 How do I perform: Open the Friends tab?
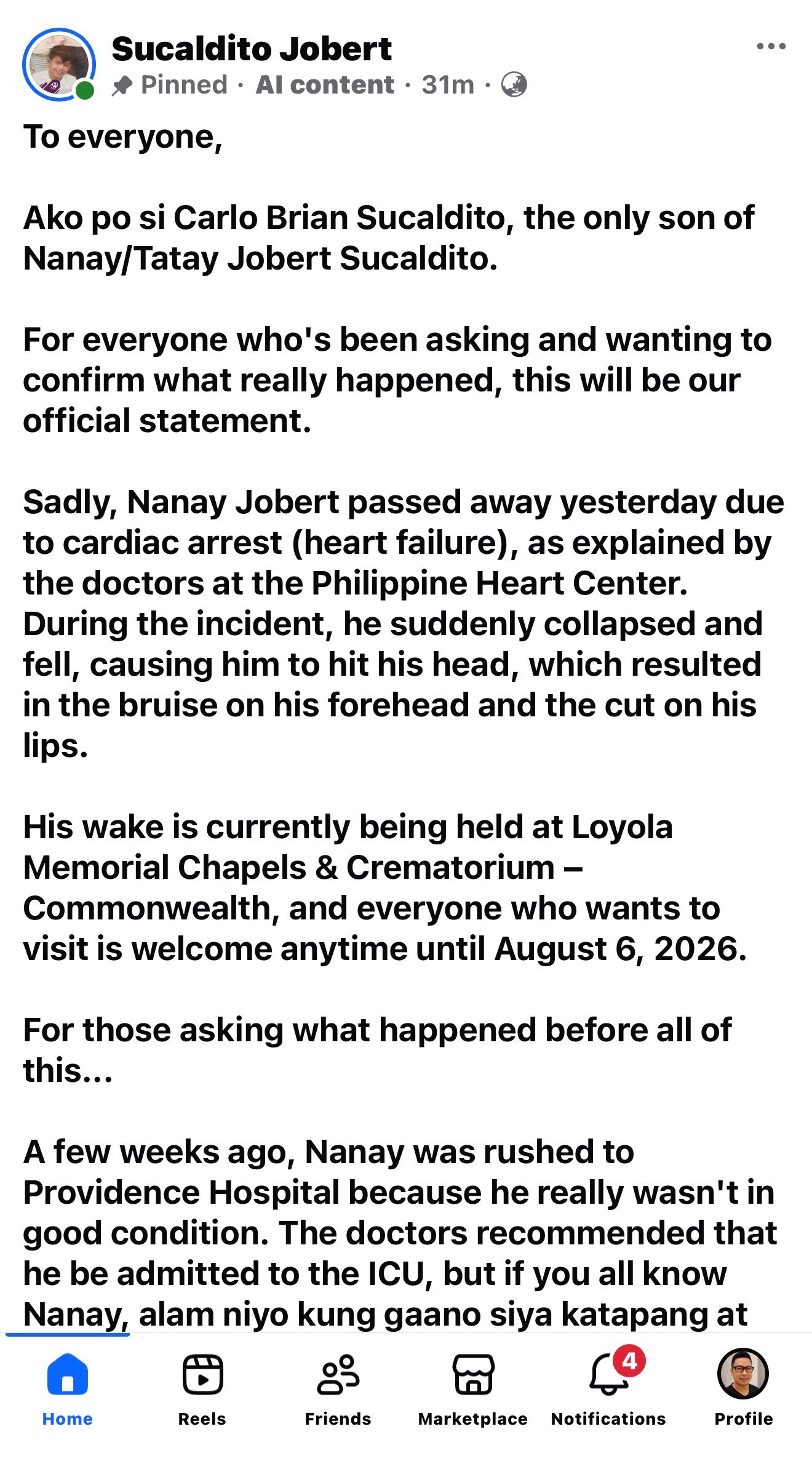pyautogui.click(x=338, y=1391)
